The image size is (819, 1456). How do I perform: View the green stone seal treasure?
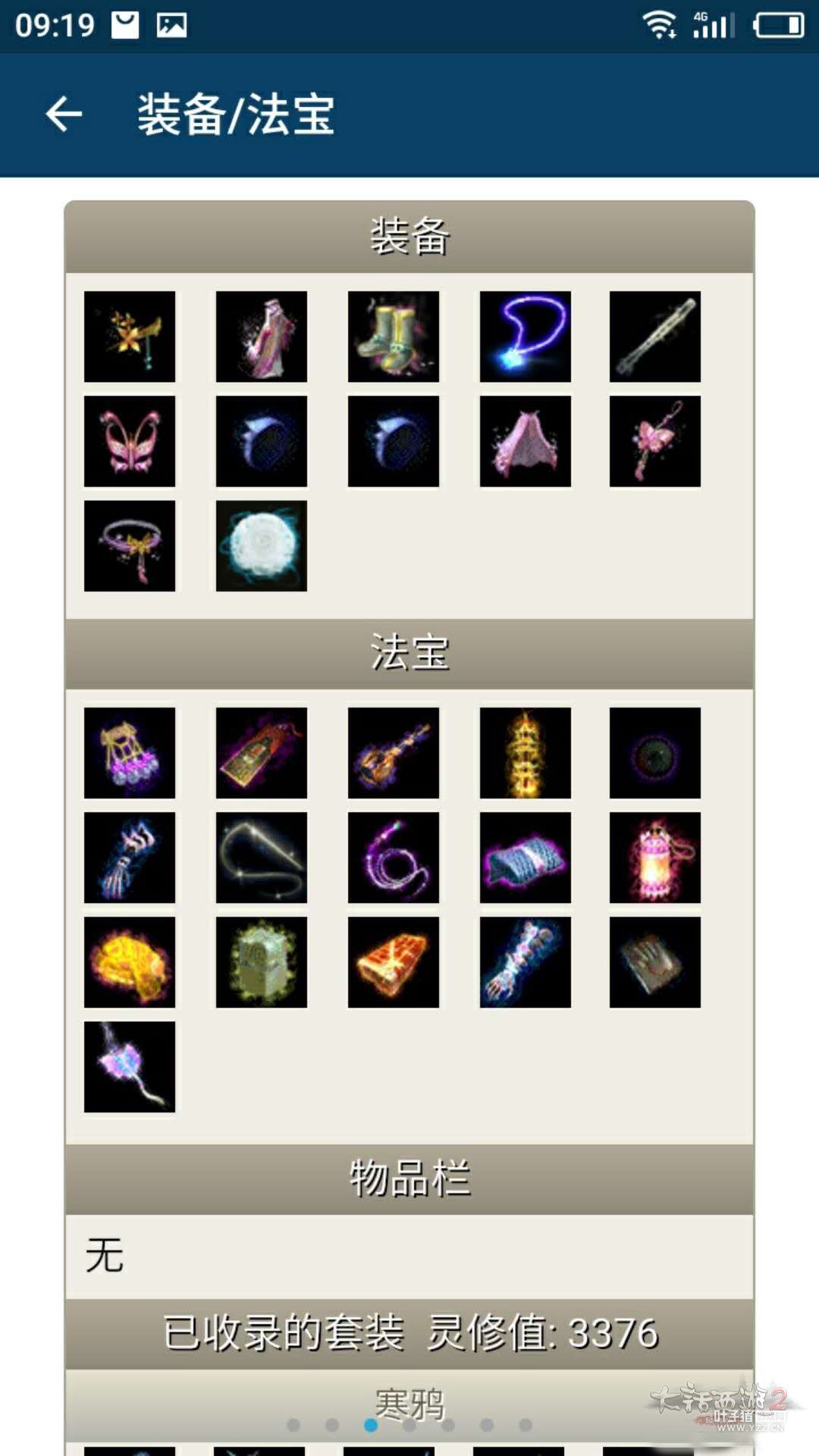click(x=262, y=962)
